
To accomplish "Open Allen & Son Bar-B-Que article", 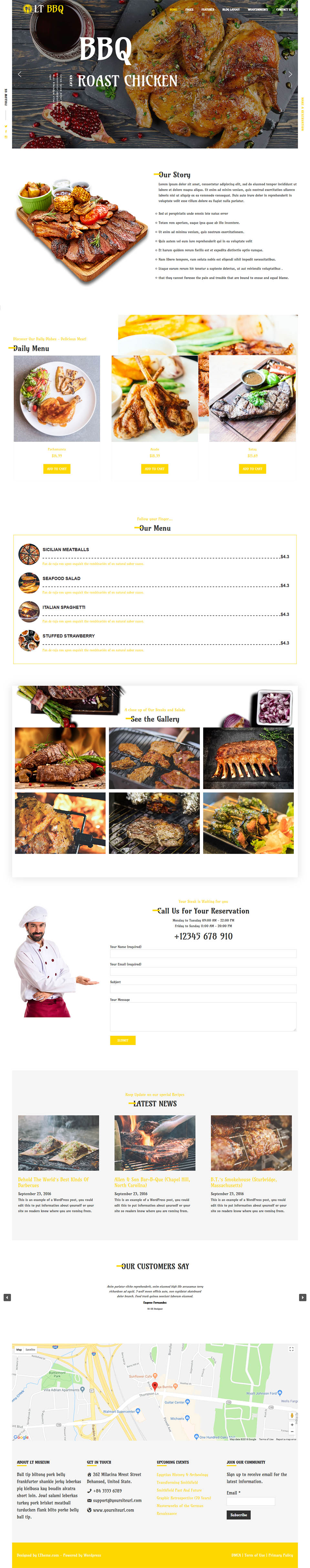I will (152, 1182).
